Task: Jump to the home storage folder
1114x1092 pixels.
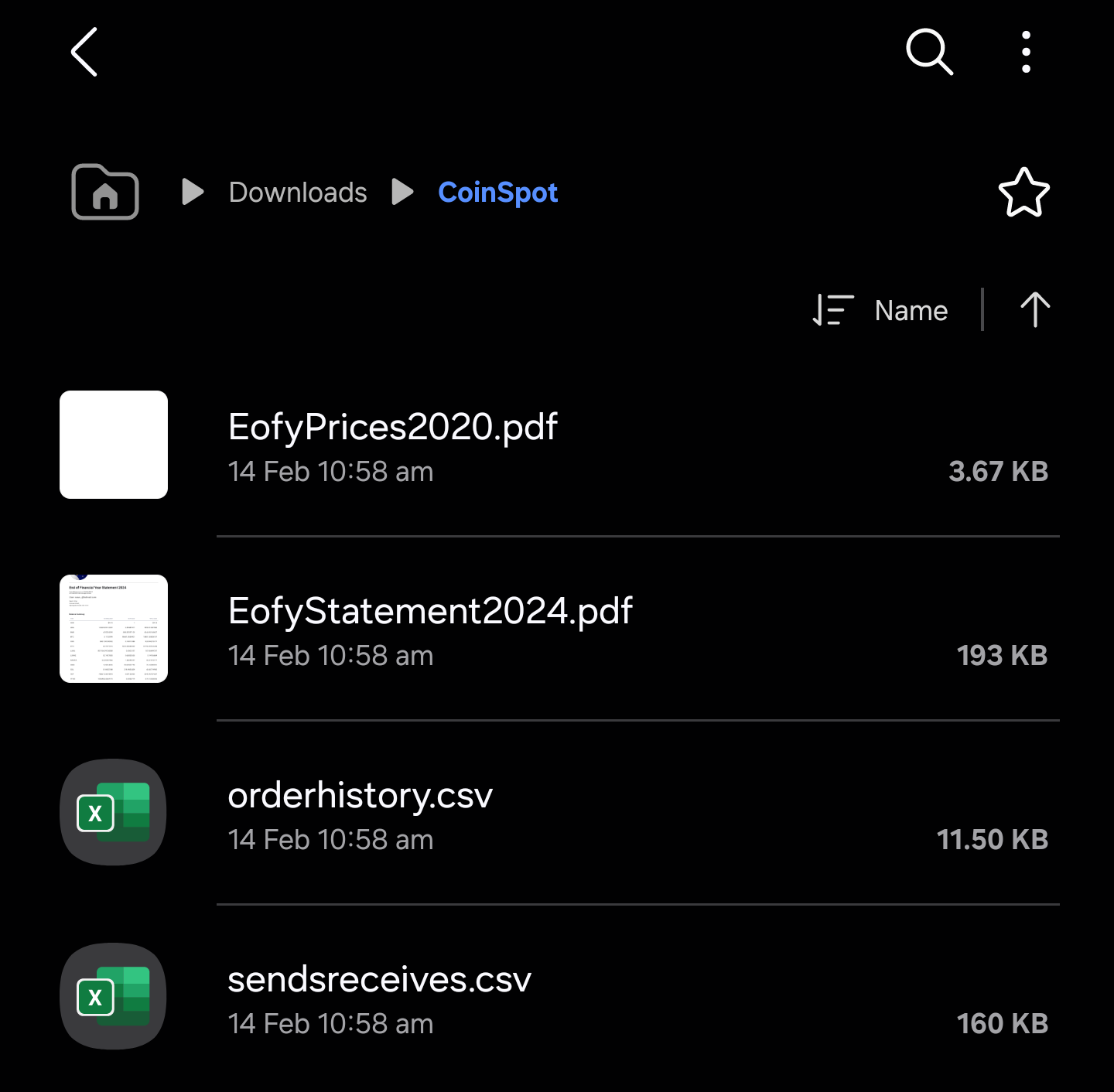Action: tap(105, 192)
